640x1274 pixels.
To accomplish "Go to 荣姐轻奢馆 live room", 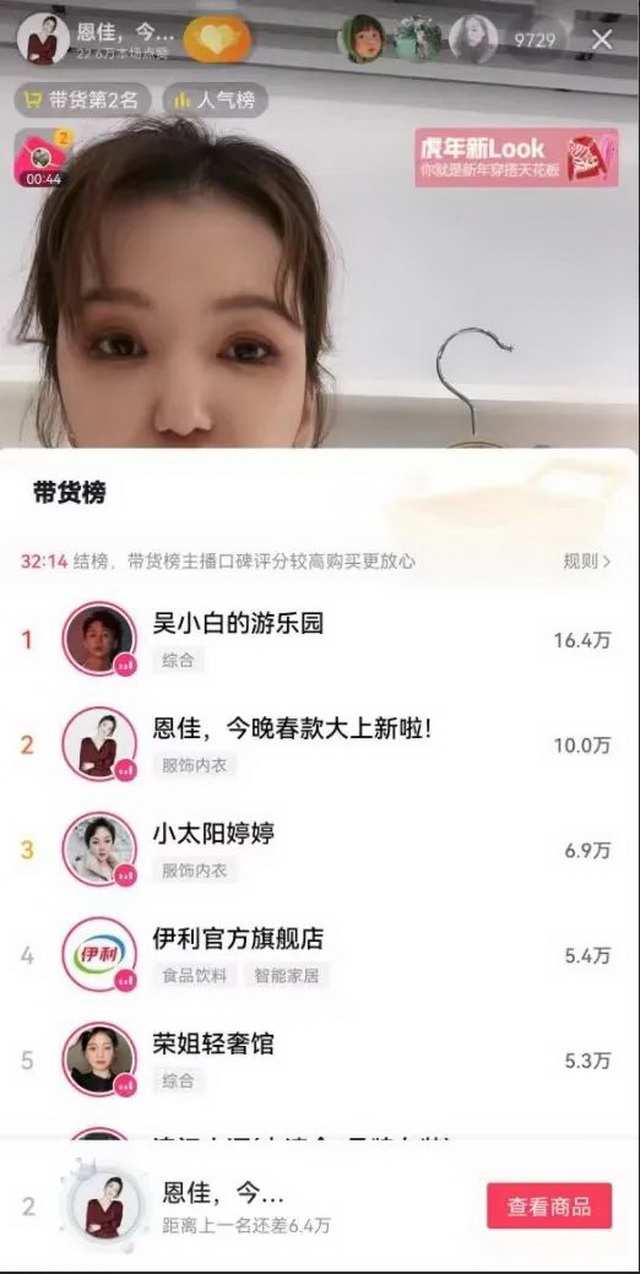I will [213, 1045].
